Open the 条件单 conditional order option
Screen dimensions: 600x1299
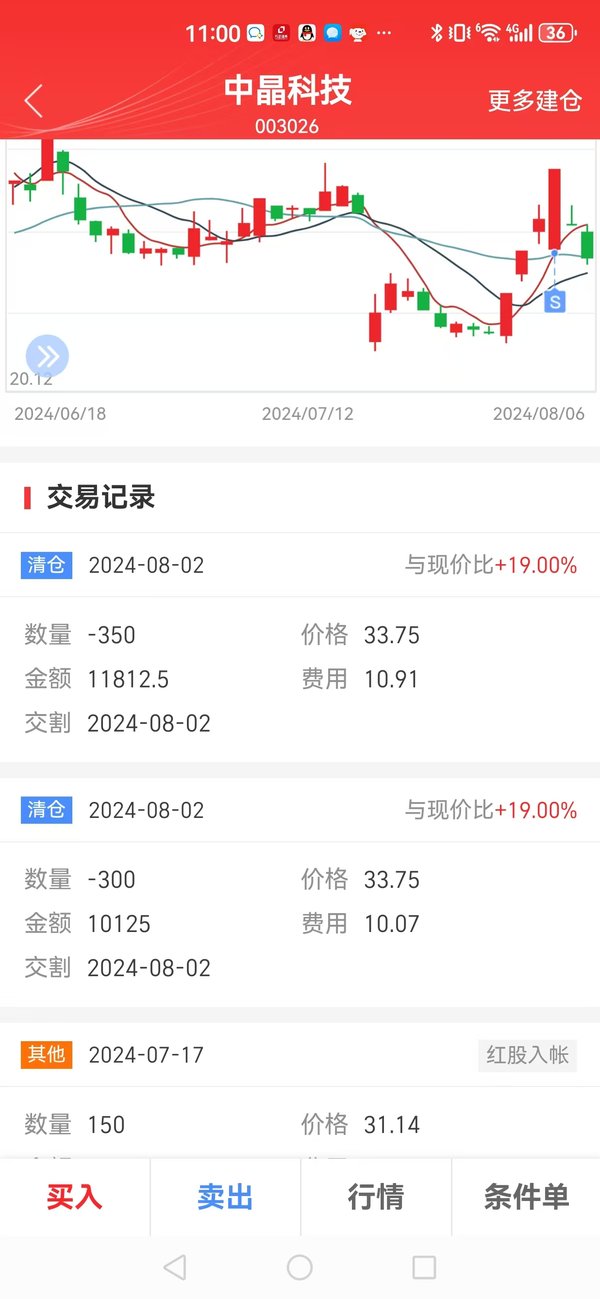pos(526,1197)
